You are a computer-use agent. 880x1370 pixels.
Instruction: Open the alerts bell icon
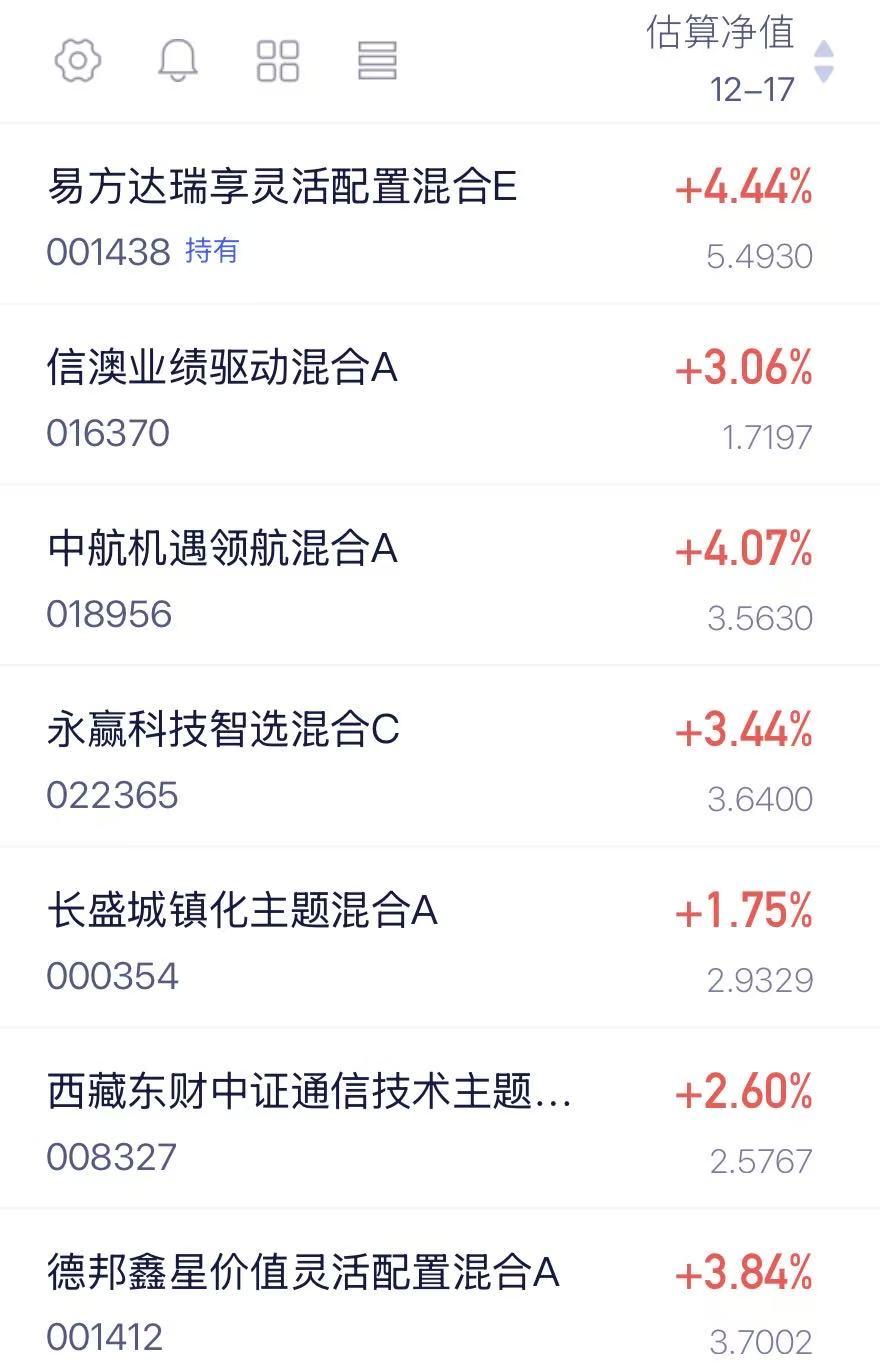point(178,61)
